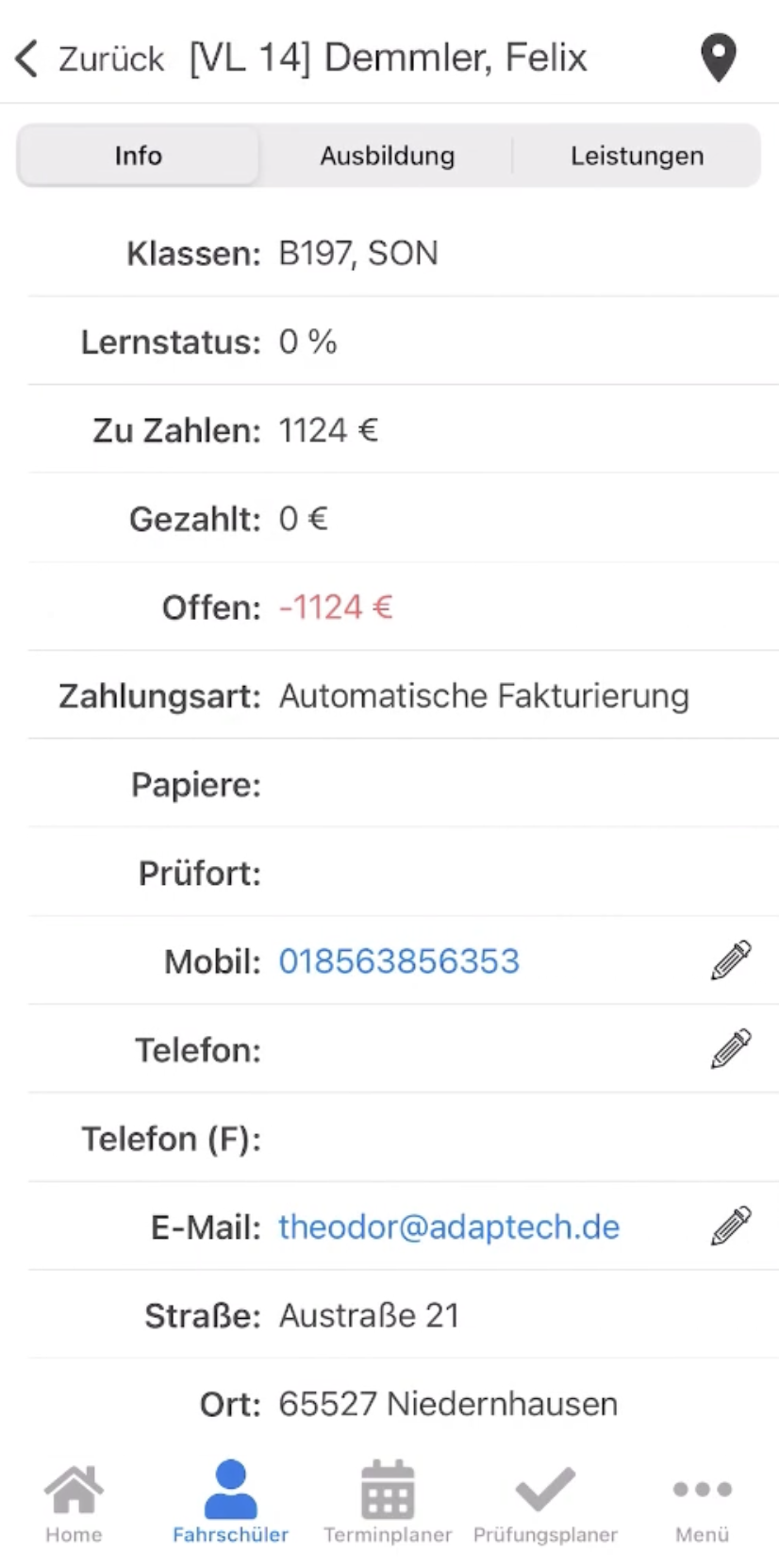Email theodor@adaptech.de
779x1568 pixels.
449,1226
